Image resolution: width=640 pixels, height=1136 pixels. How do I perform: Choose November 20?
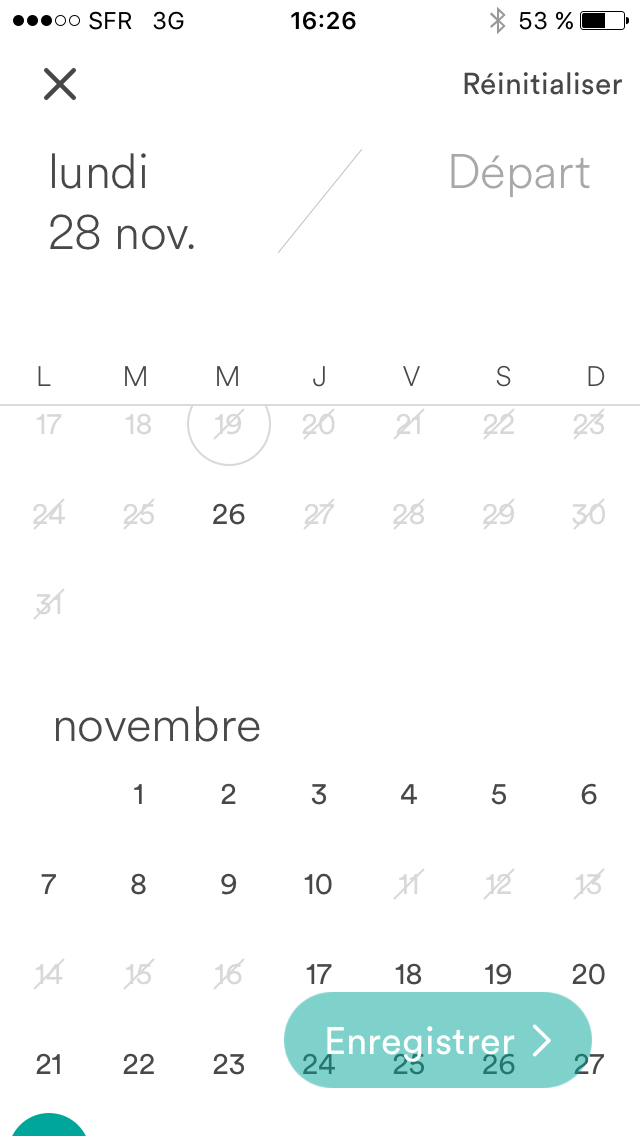point(589,974)
